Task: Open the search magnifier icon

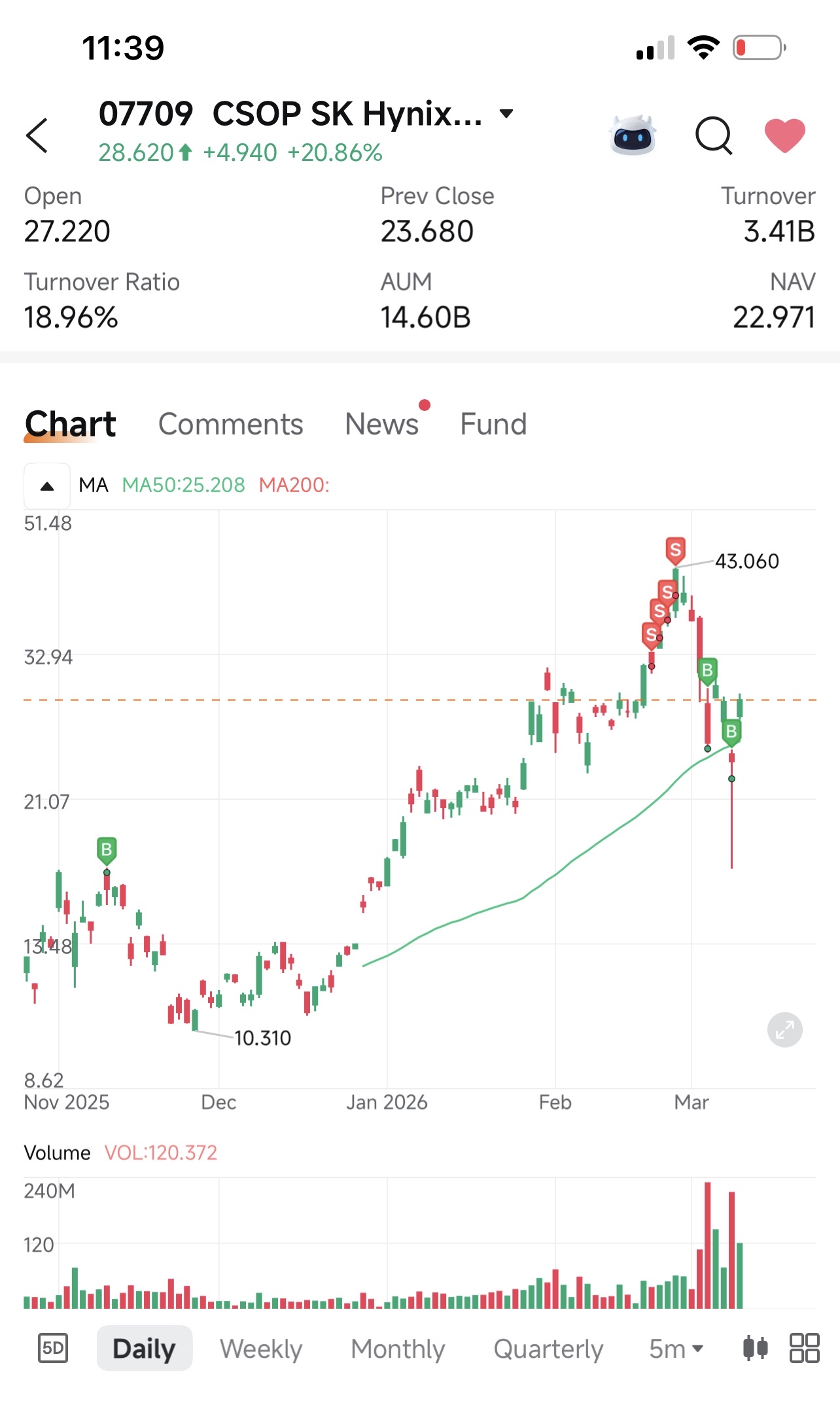Action: coord(713,135)
